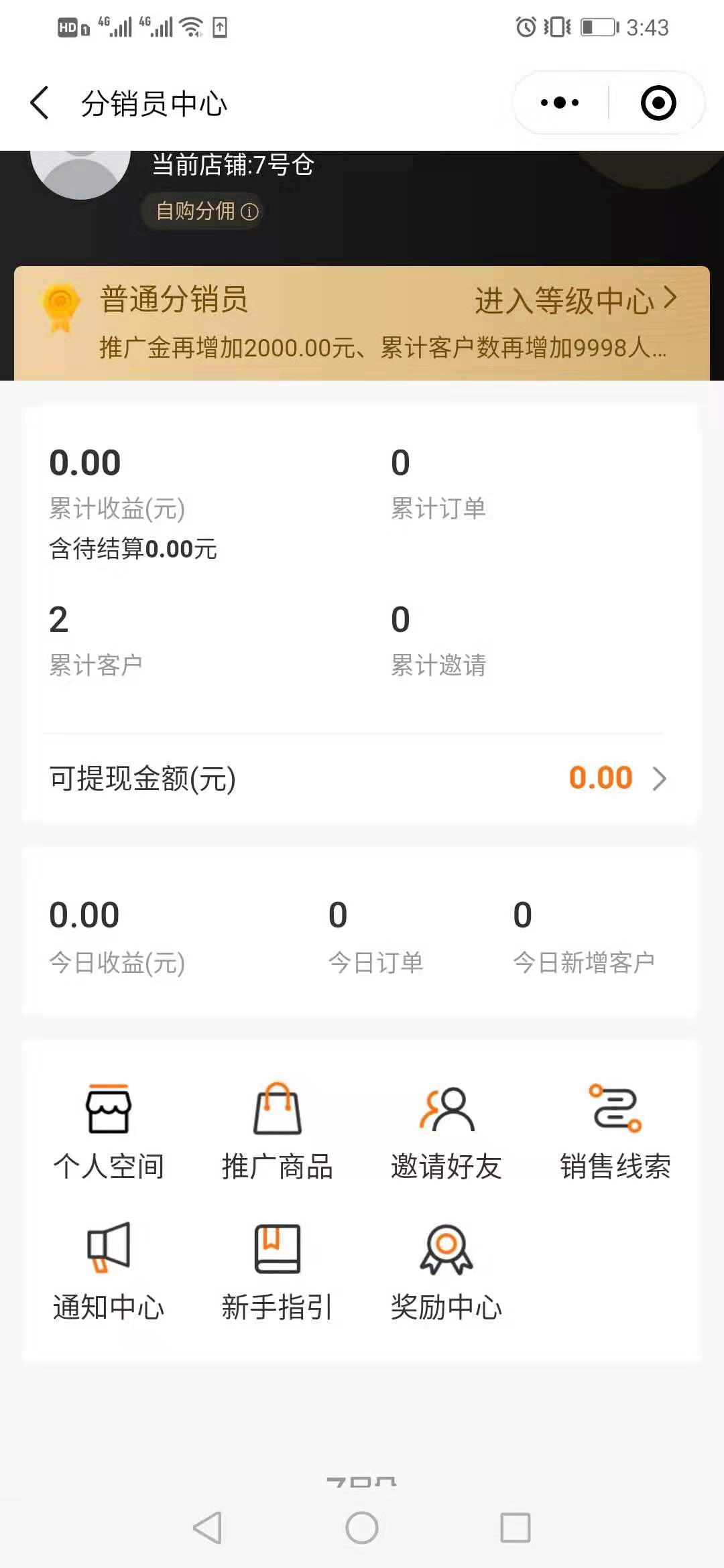Open 新手指引 guide
Screen dimensions: 724x1568
pos(278,1272)
